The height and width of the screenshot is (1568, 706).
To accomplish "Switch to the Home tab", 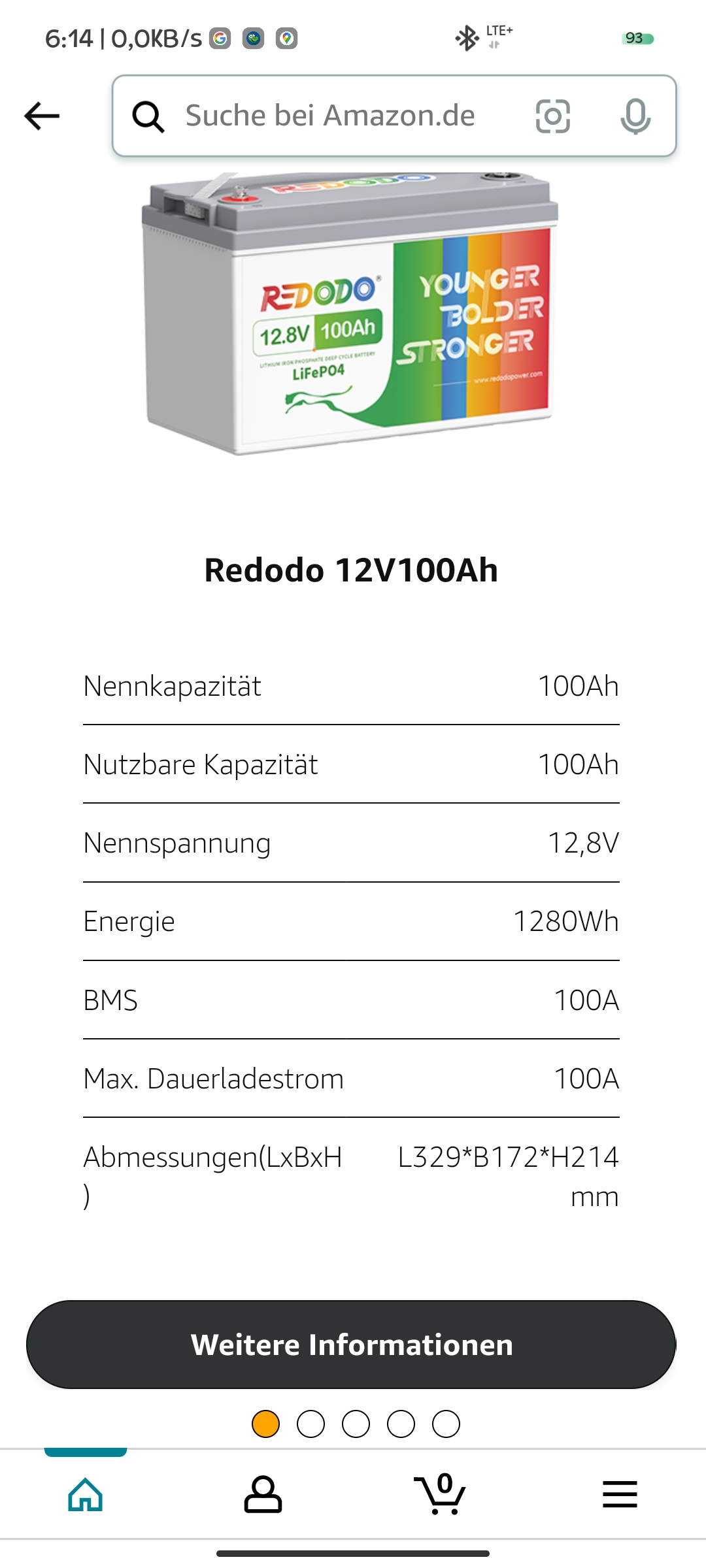I will pos(86,1494).
